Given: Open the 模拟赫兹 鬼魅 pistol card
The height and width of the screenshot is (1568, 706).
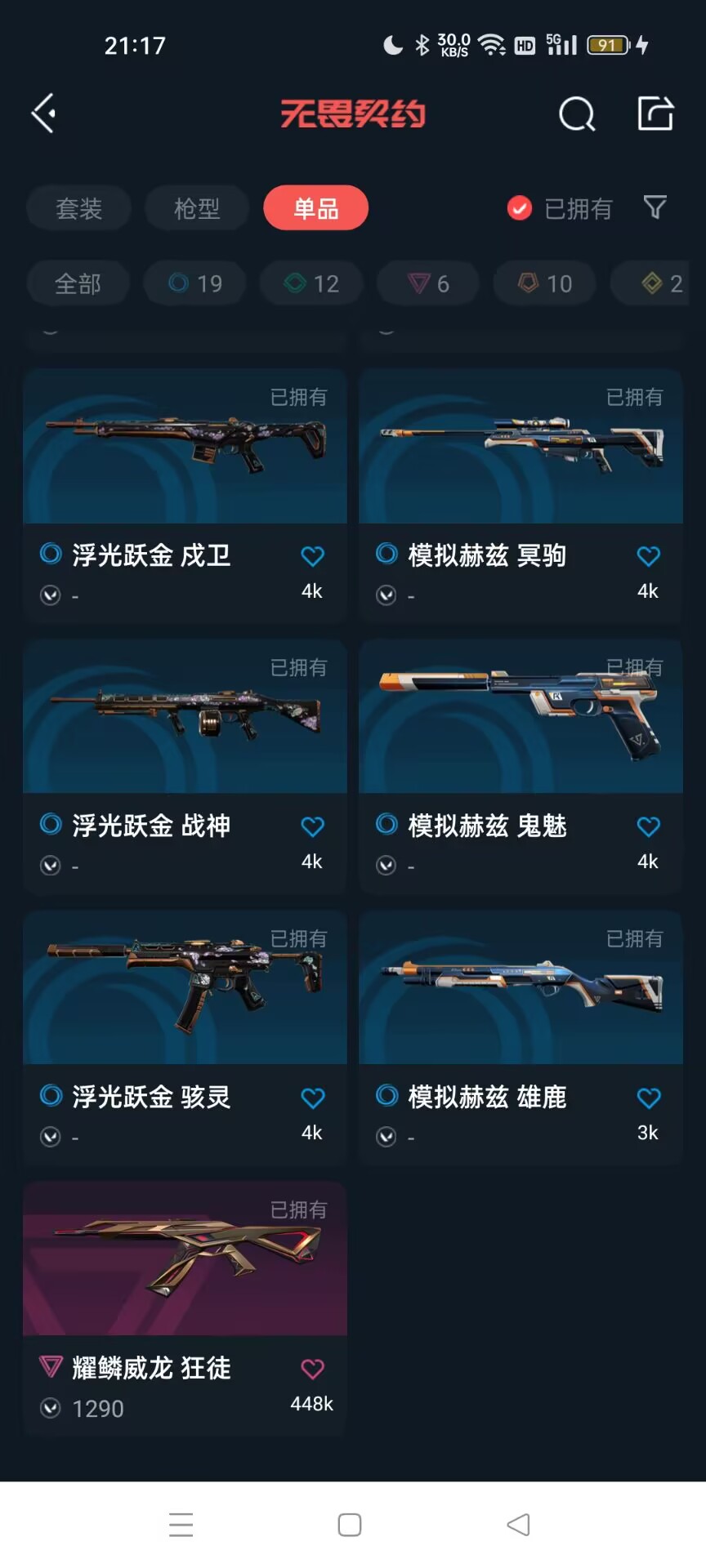Looking at the screenshot, I should (x=521, y=727).
